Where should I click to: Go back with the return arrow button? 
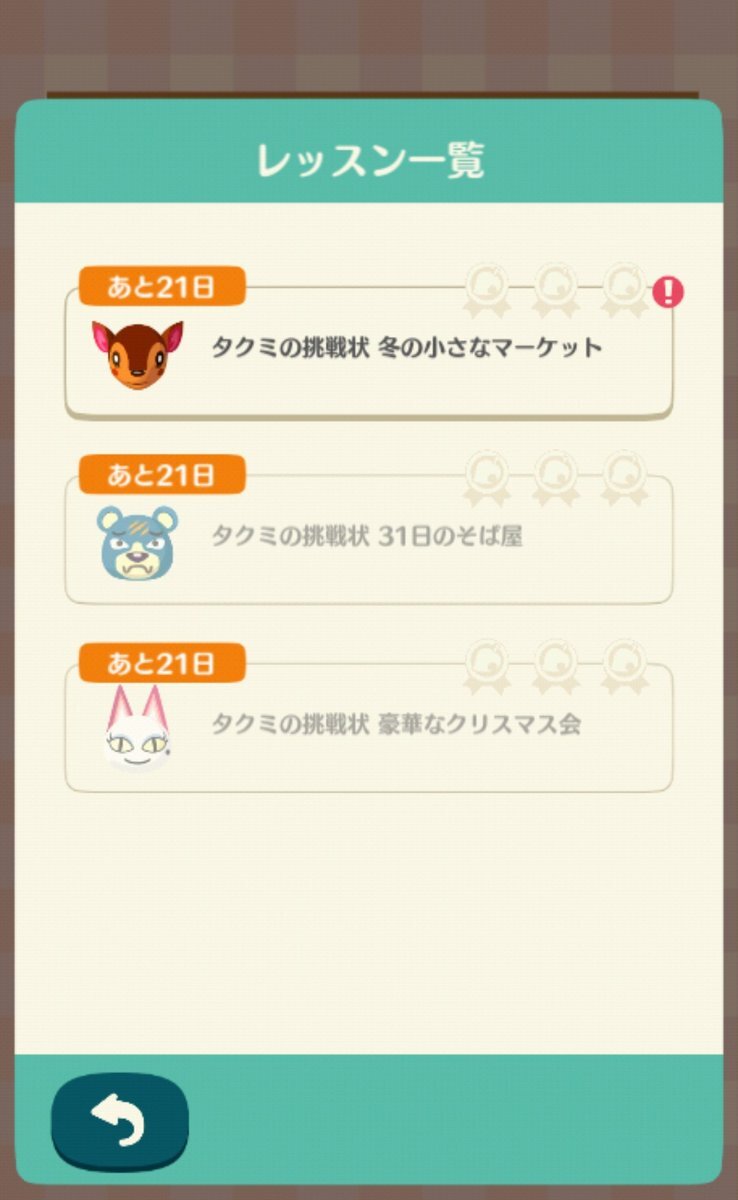tap(120, 1121)
